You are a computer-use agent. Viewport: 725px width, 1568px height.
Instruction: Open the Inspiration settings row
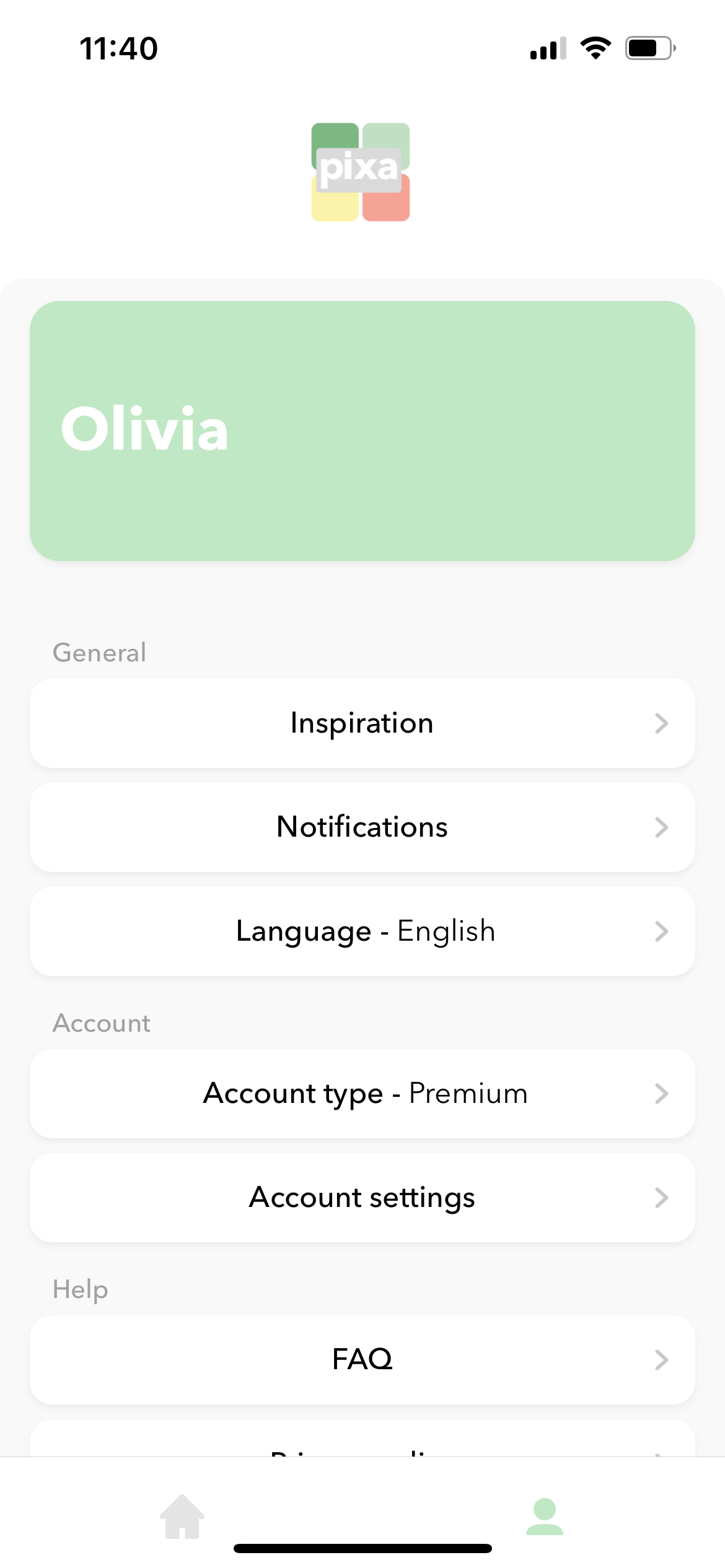[x=362, y=723]
